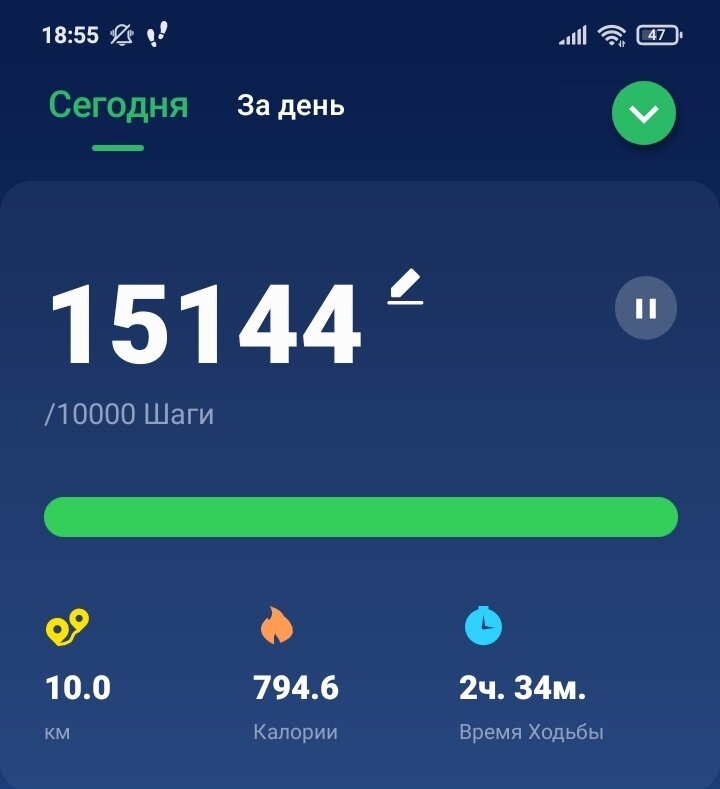Image resolution: width=720 pixels, height=789 pixels.
Task: Open the distance icon above 10.0 km
Action: click(x=66, y=626)
